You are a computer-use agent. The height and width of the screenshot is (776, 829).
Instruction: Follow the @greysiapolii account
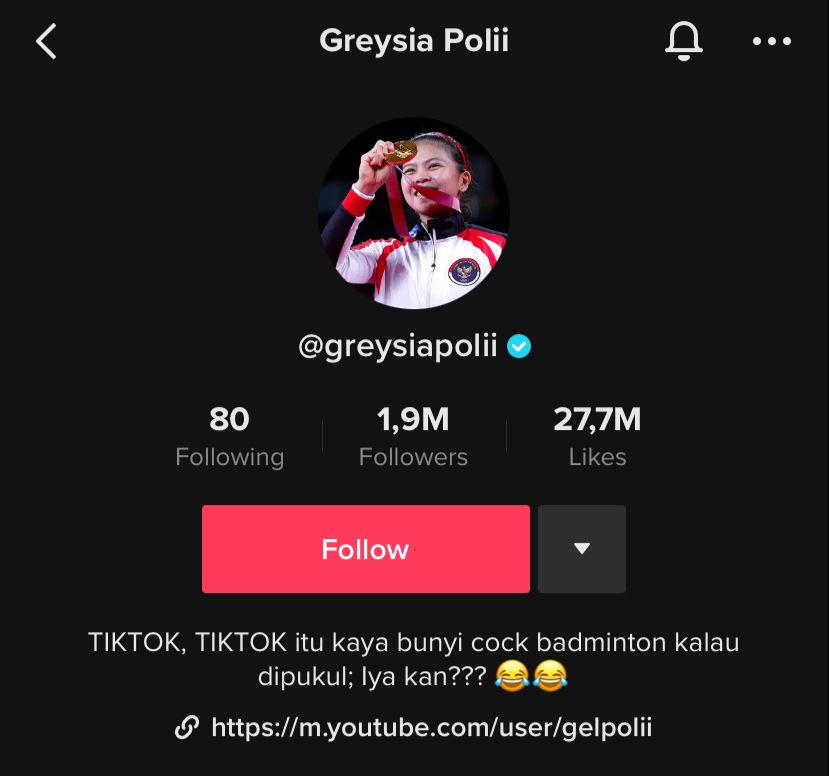pyautogui.click(x=365, y=549)
